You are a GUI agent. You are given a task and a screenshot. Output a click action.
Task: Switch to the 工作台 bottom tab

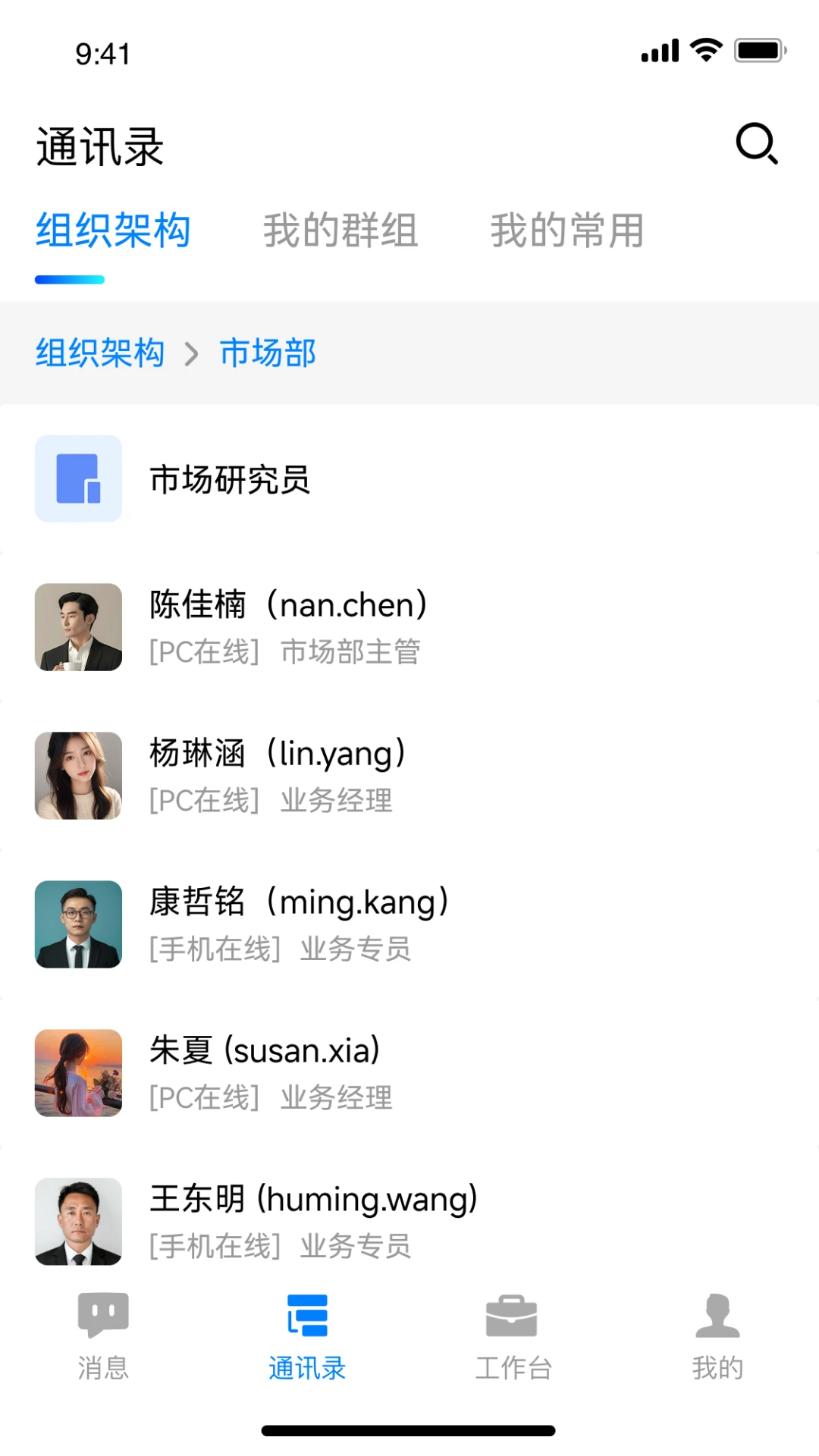(513, 1336)
